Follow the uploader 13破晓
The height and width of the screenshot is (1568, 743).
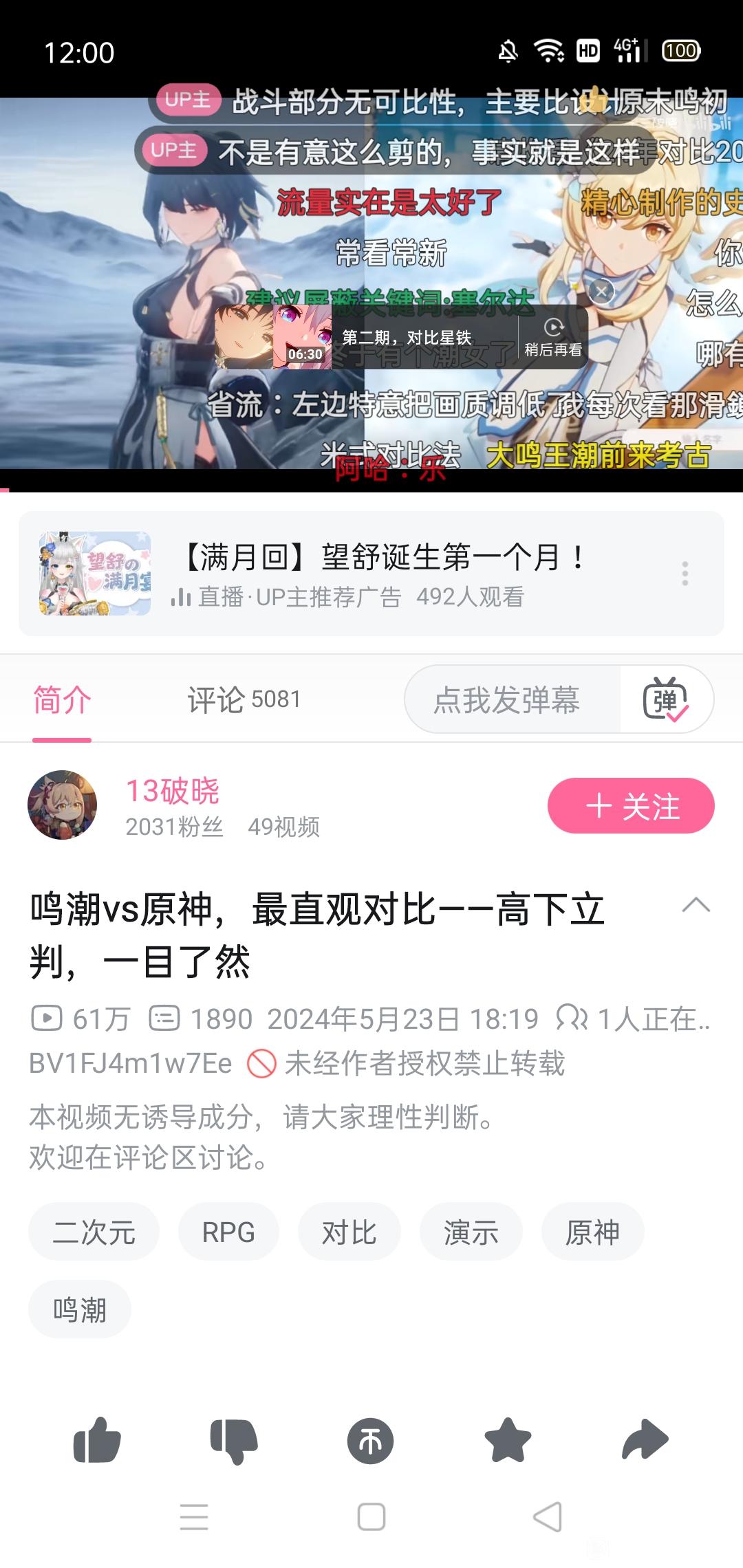[631, 805]
